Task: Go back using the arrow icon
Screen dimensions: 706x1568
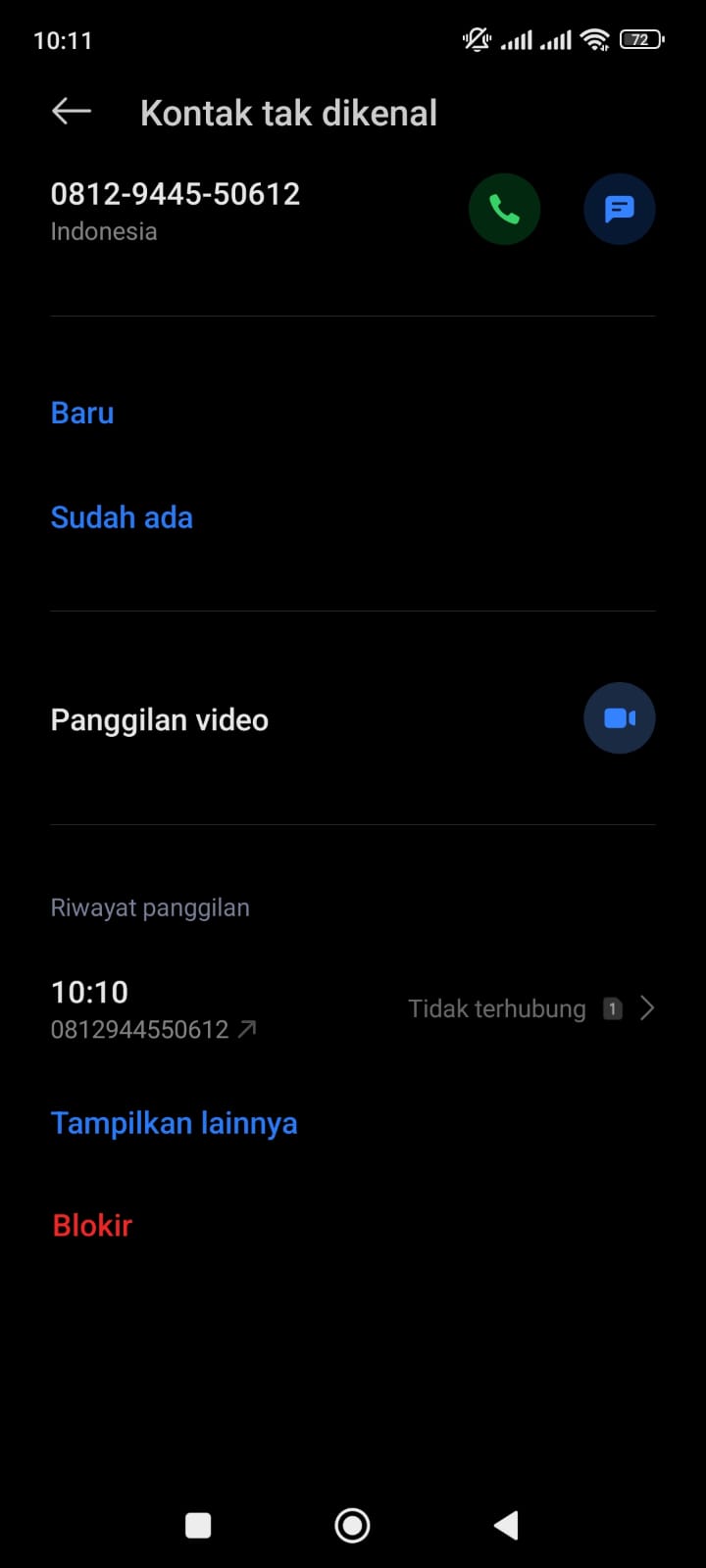Action: coord(70,111)
